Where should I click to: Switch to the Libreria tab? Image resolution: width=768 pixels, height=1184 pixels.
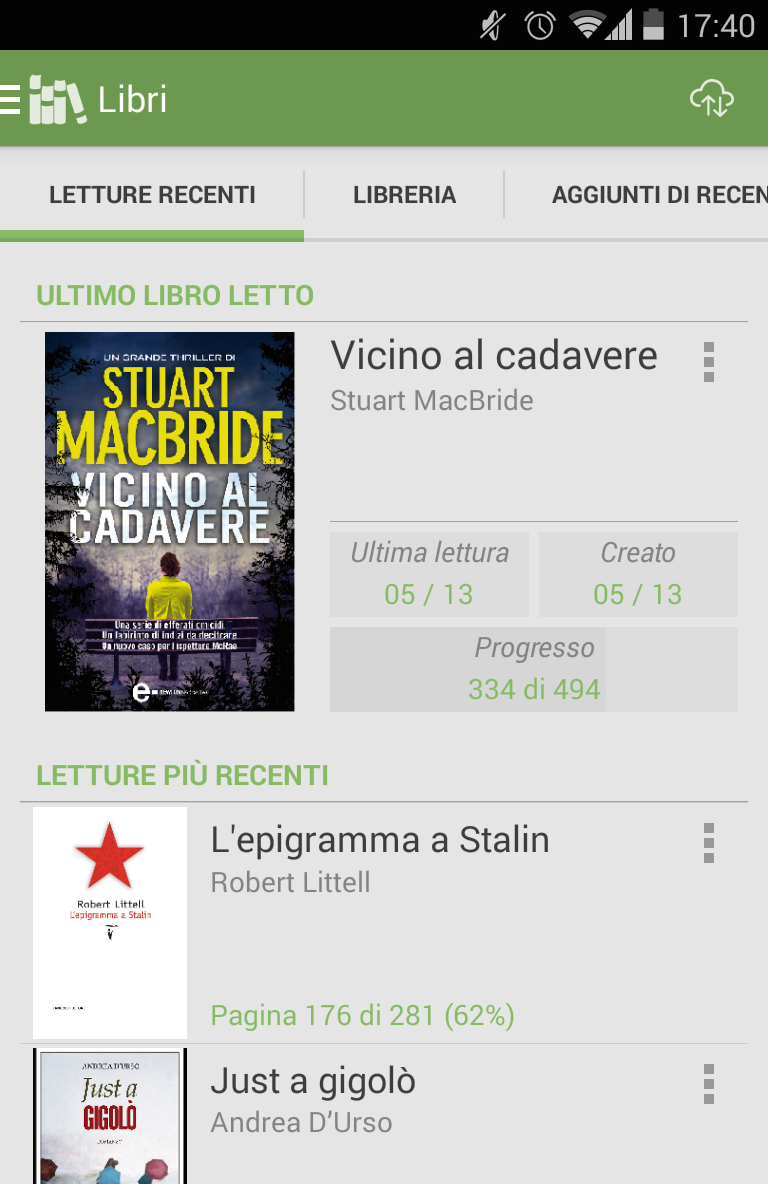pyautogui.click(x=404, y=195)
